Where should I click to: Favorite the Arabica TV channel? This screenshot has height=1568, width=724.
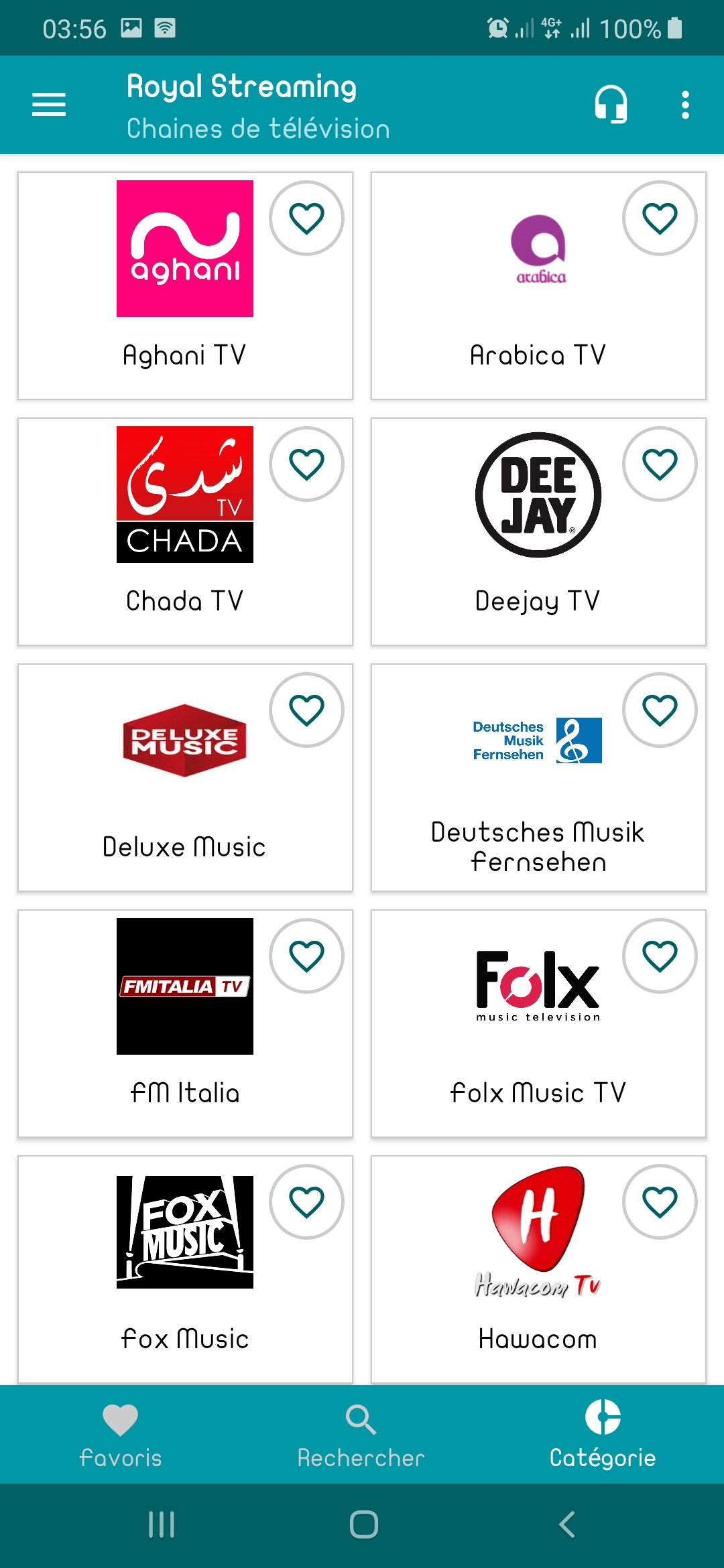pyautogui.click(x=660, y=218)
